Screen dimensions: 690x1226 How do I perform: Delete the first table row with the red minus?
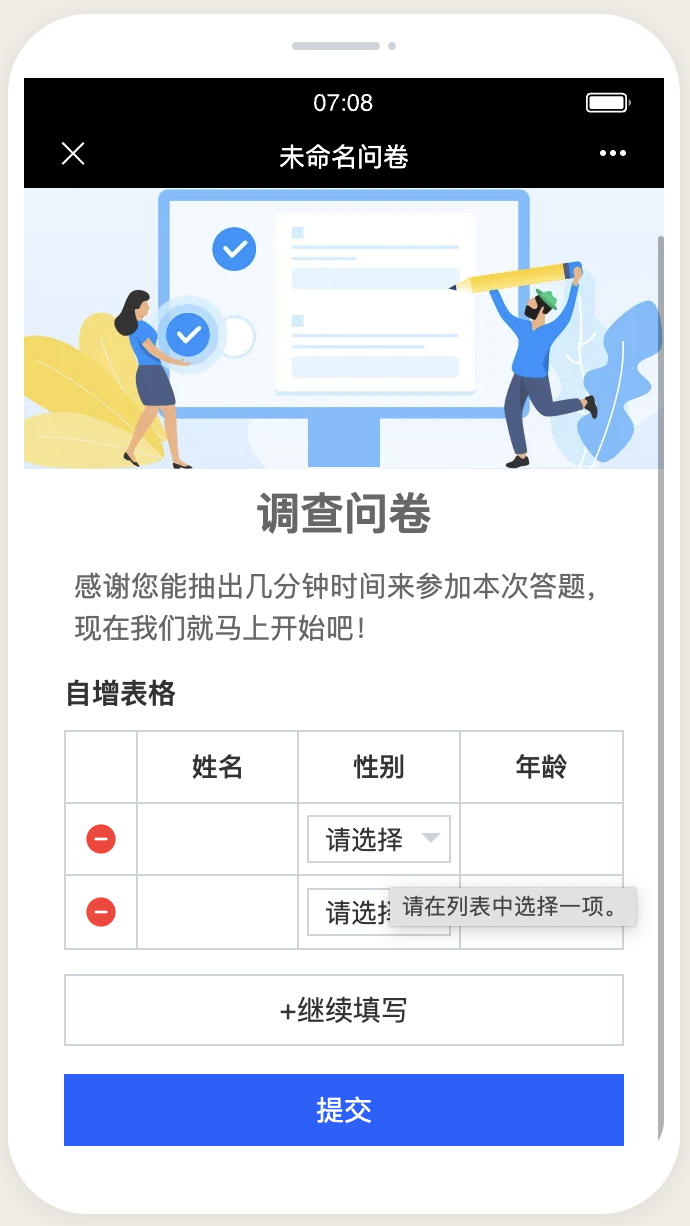101,839
